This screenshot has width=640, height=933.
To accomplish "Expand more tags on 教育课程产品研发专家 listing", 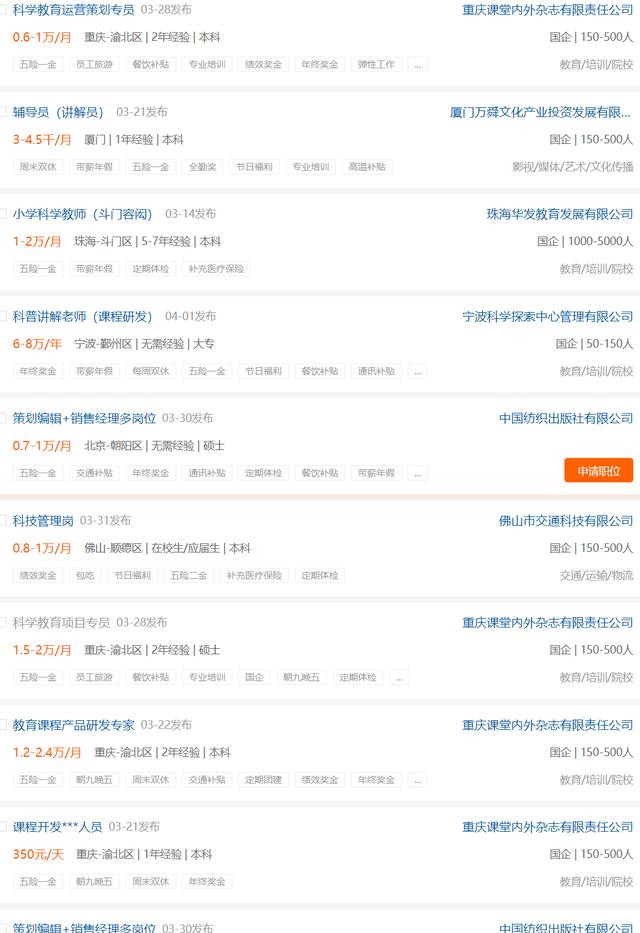I will pos(418,779).
